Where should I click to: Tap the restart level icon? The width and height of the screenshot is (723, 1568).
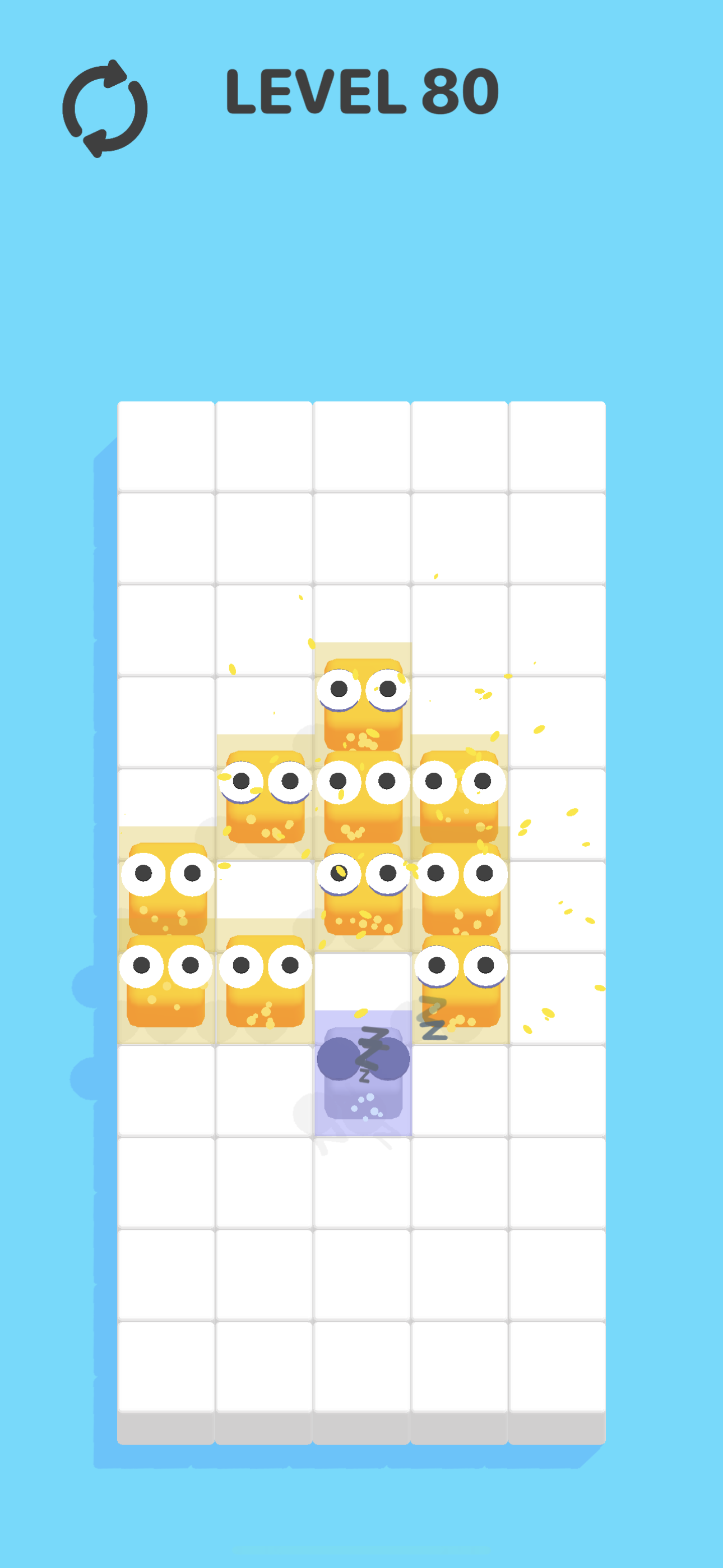point(105,108)
